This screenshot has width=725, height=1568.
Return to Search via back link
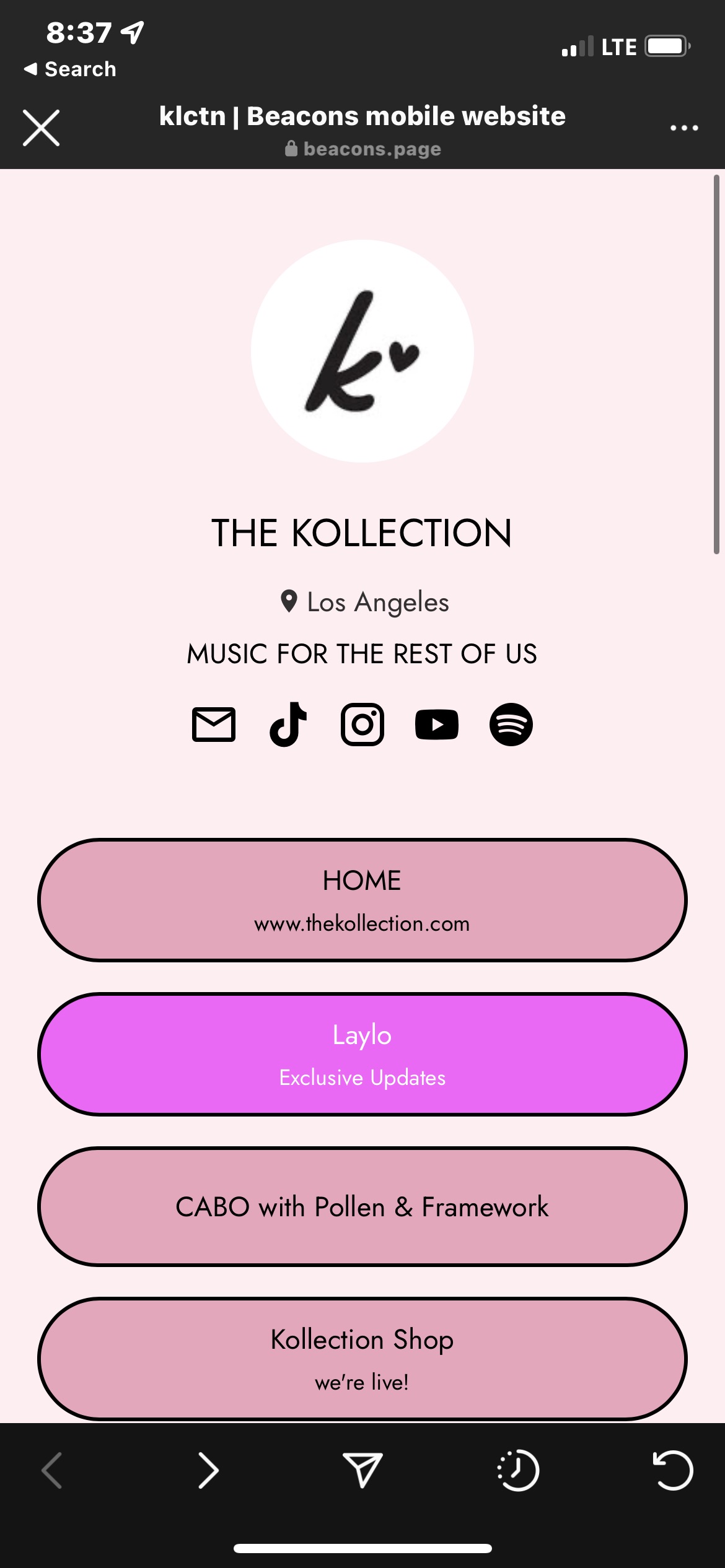tap(70, 69)
